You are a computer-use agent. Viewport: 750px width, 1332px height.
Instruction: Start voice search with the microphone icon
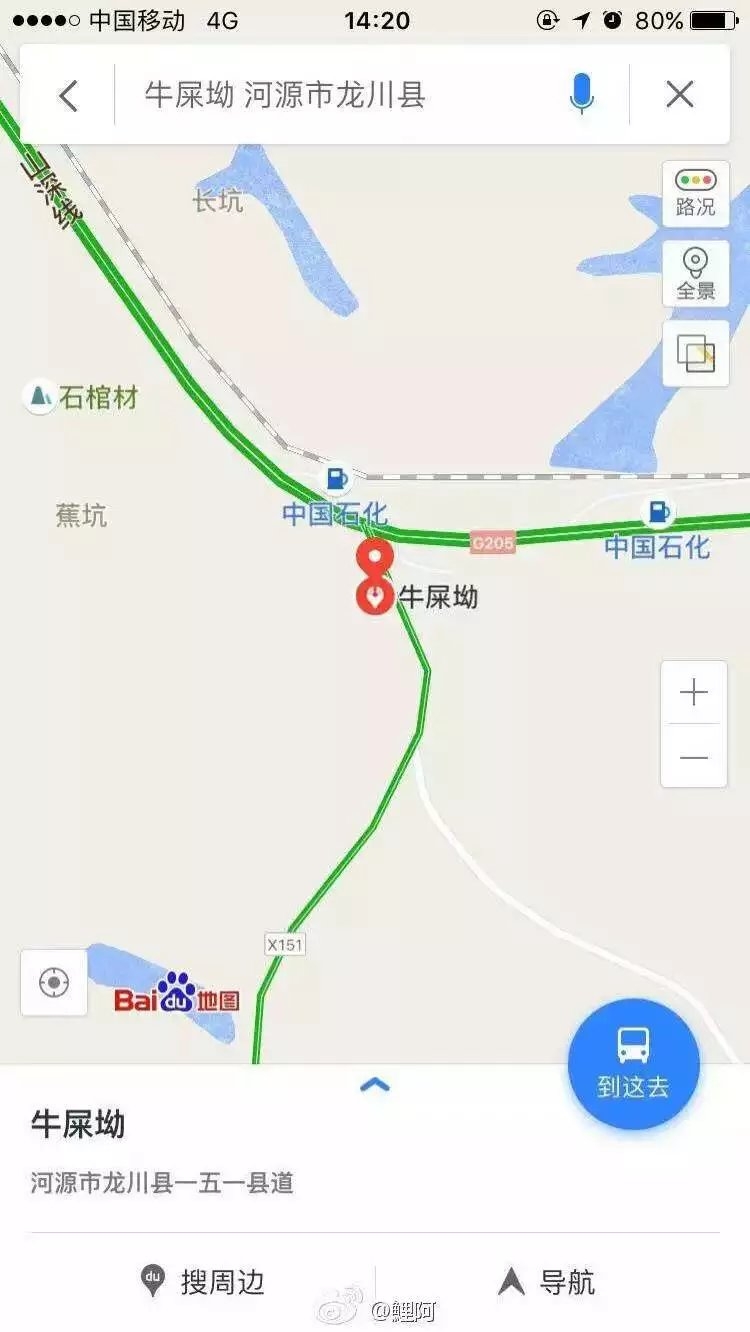coord(581,95)
